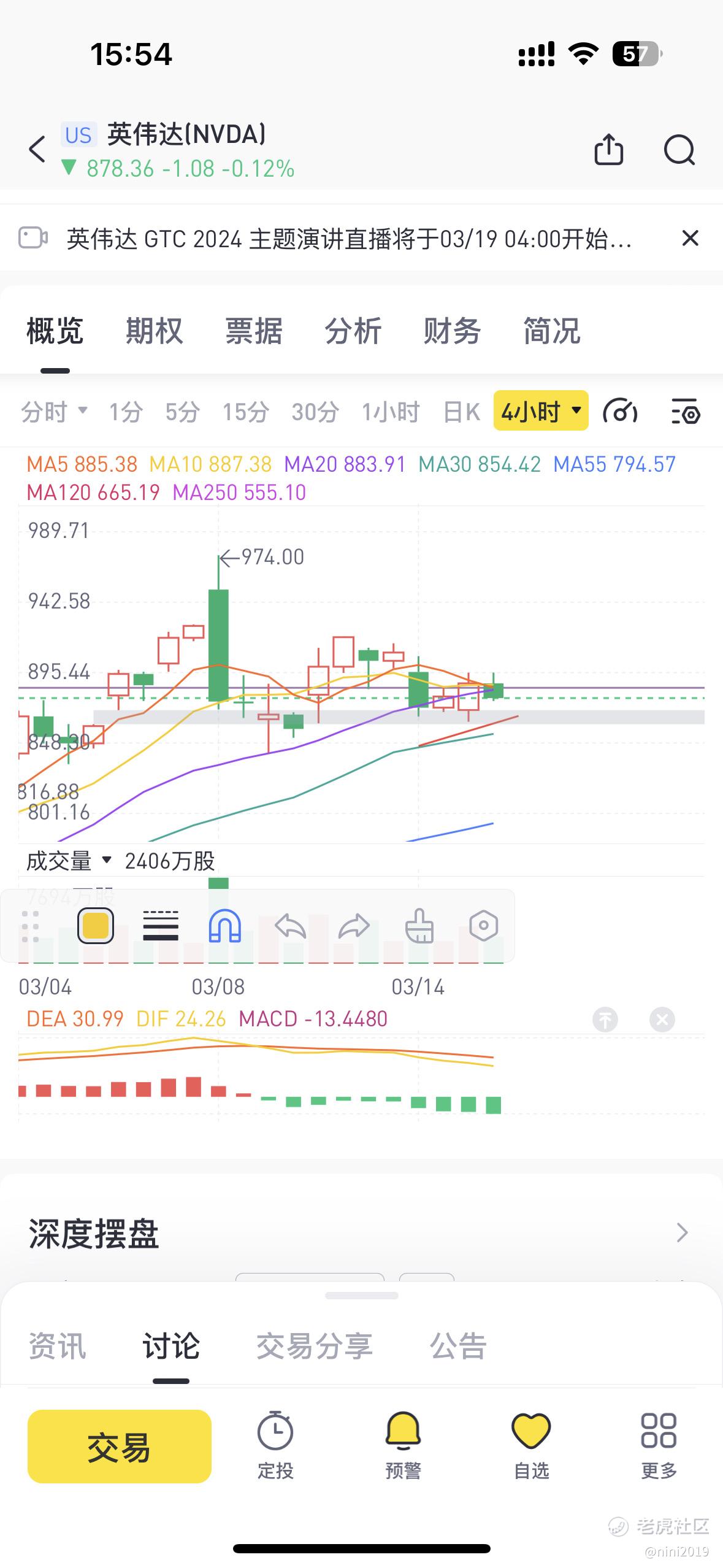Expand the 成交量 indicator dropdown
The width and height of the screenshot is (723, 1568).
[69, 861]
